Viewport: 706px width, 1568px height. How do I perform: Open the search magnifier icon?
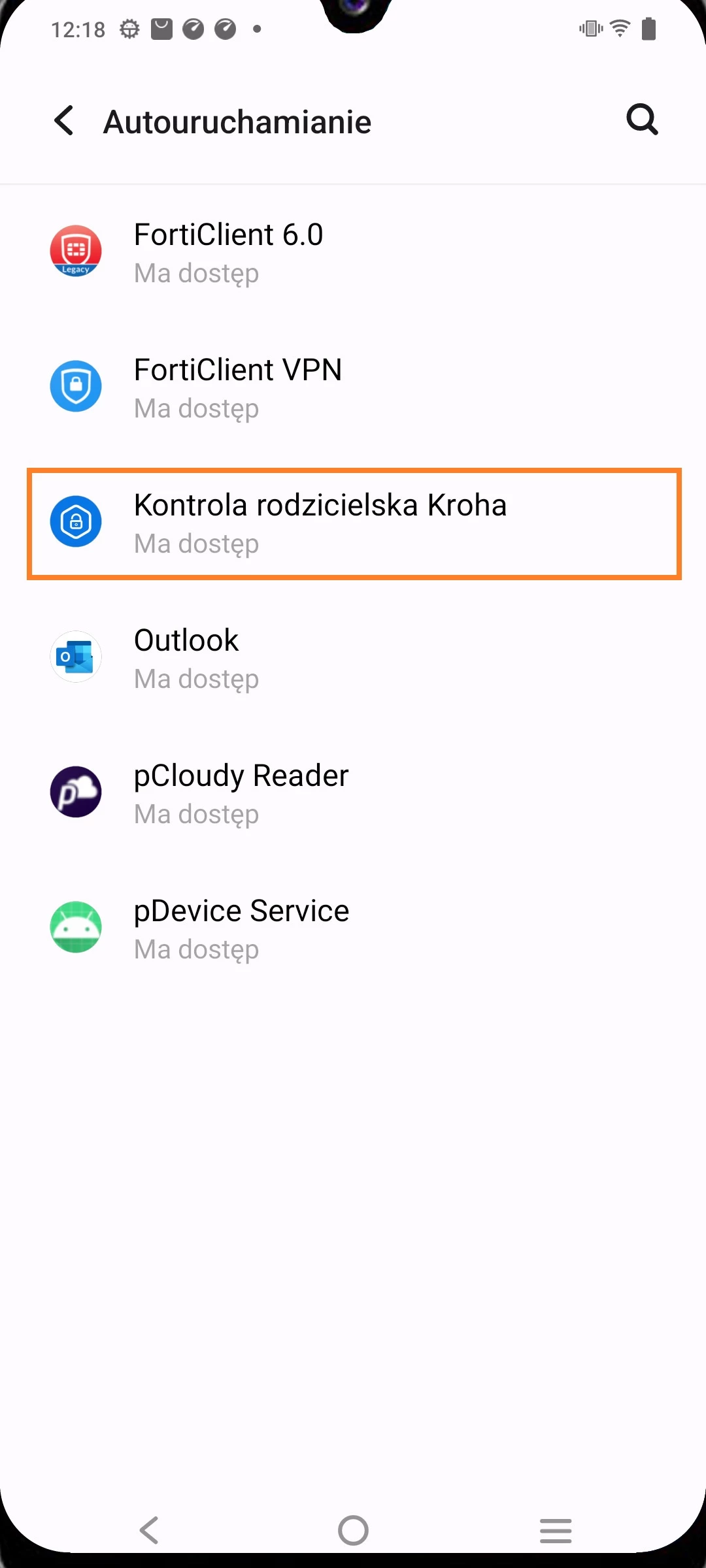point(642,120)
